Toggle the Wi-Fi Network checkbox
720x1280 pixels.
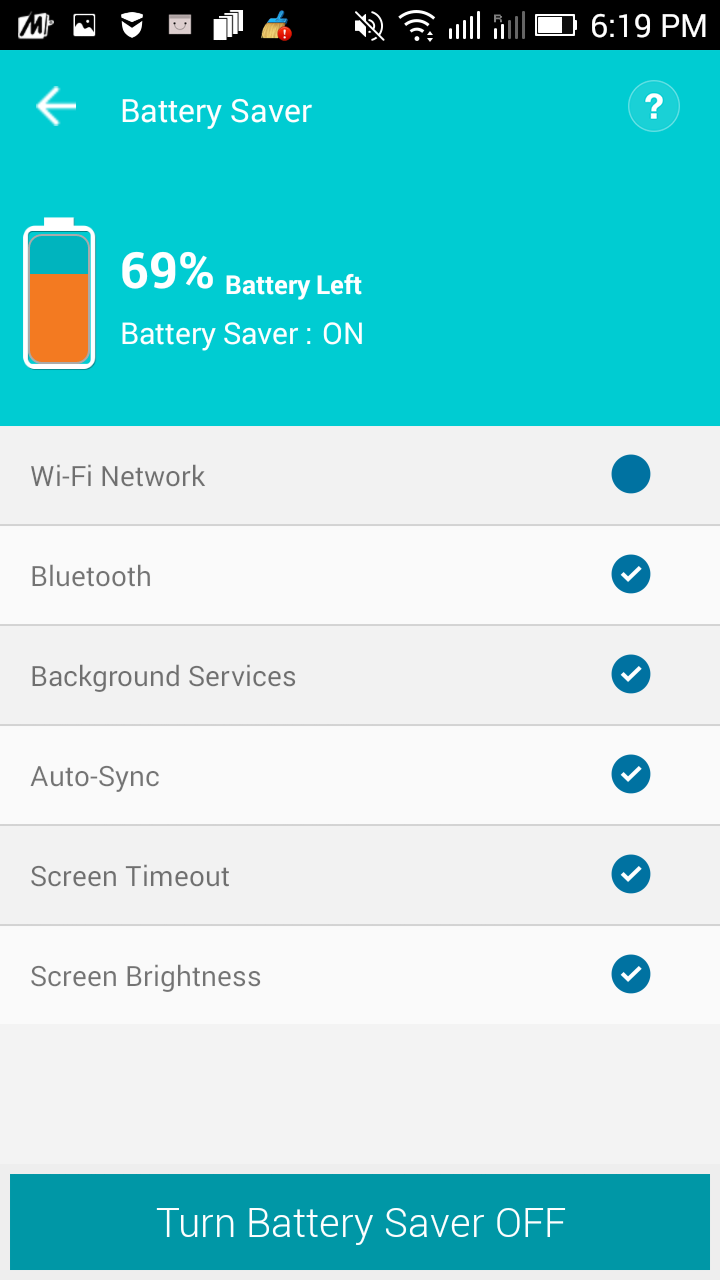(631, 474)
